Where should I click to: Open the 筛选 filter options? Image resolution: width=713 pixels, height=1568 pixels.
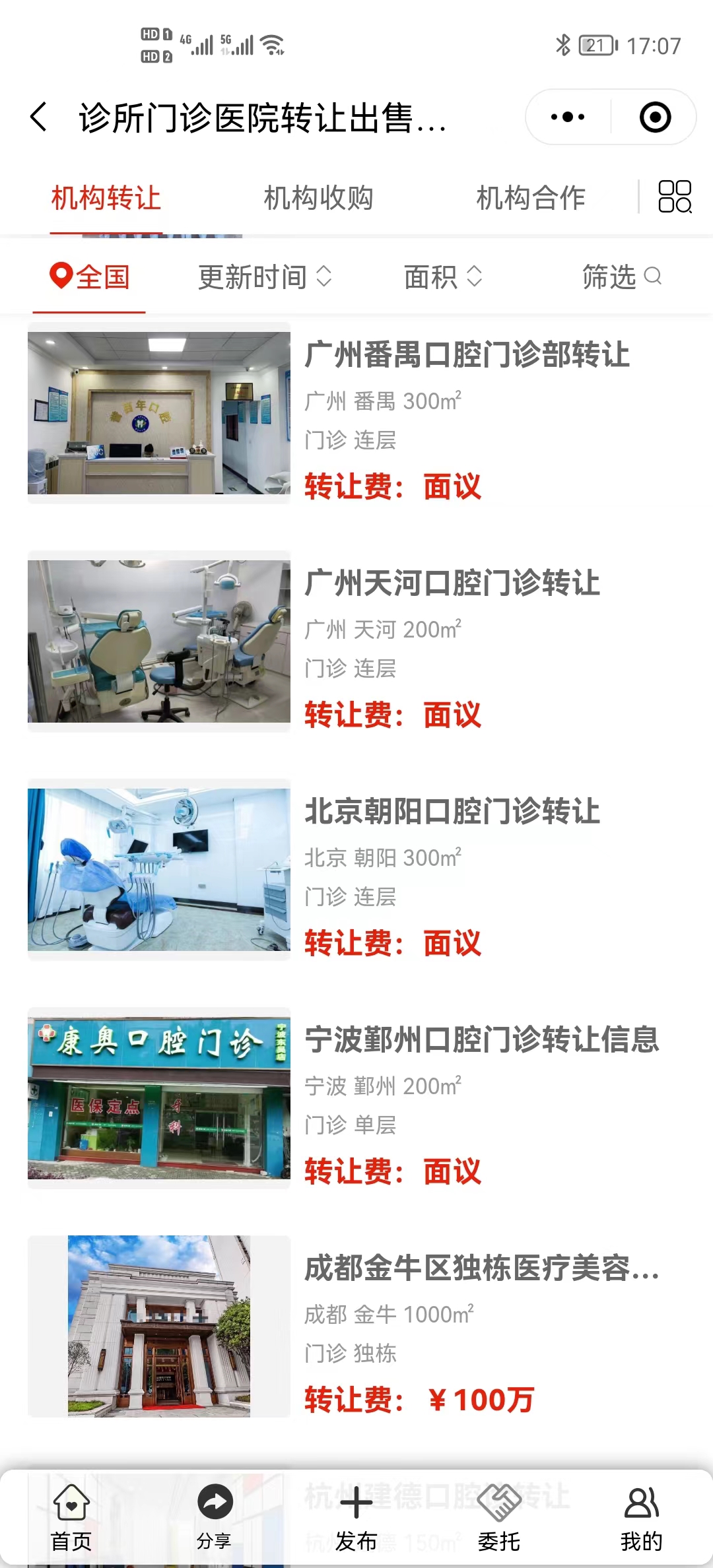621,277
